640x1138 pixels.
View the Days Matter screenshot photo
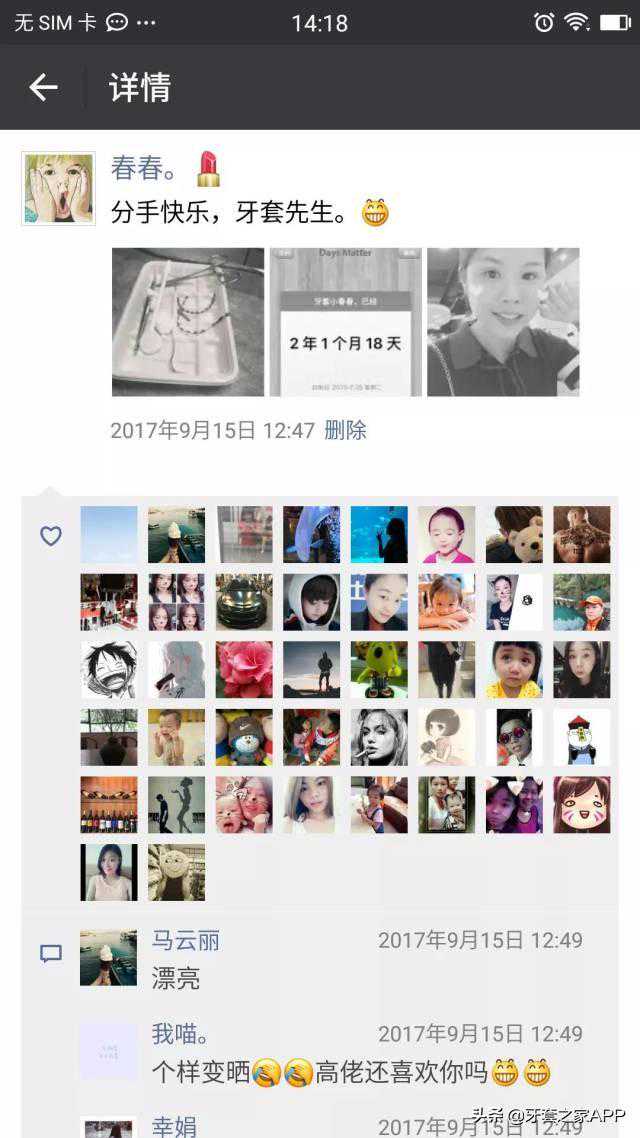pyautogui.click(x=345, y=322)
